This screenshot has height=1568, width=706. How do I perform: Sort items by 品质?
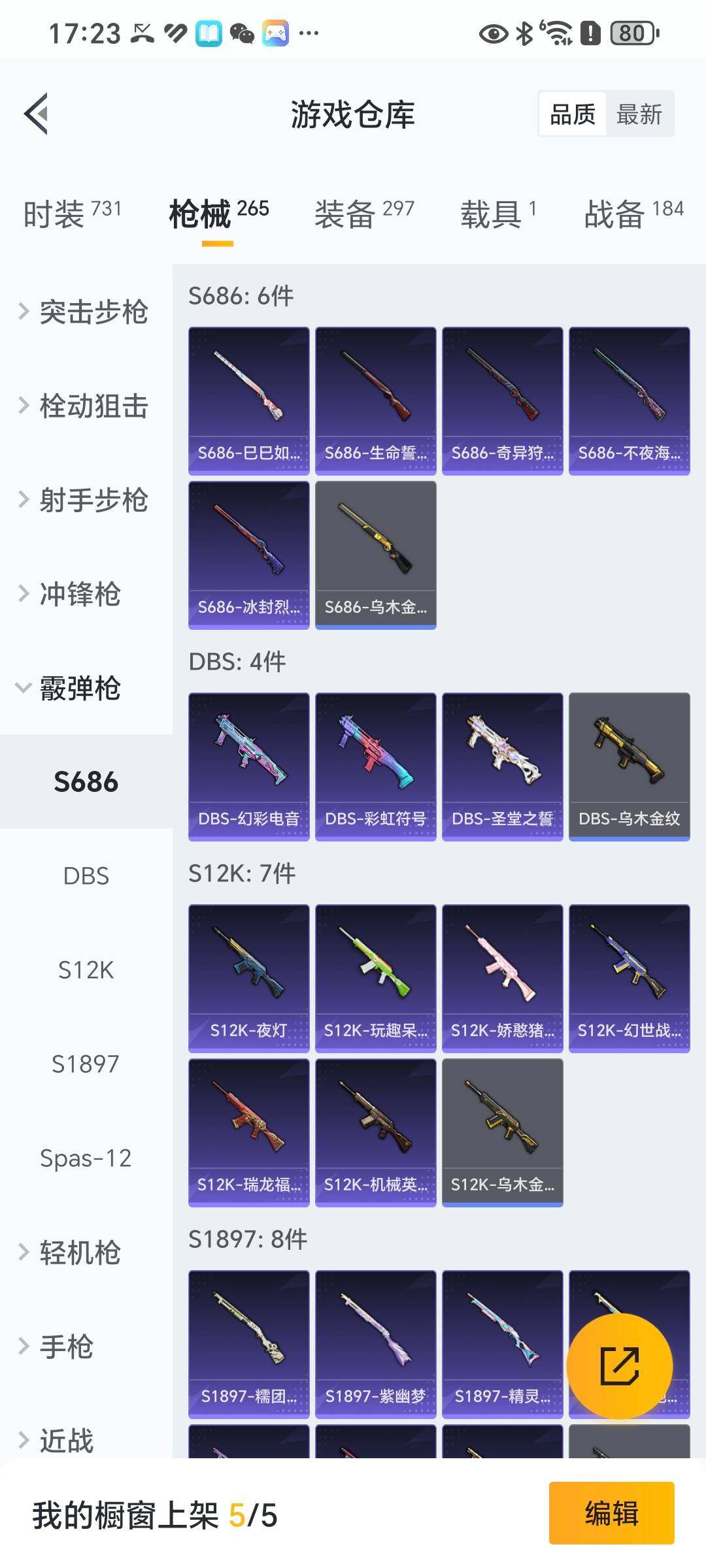click(573, 114)
